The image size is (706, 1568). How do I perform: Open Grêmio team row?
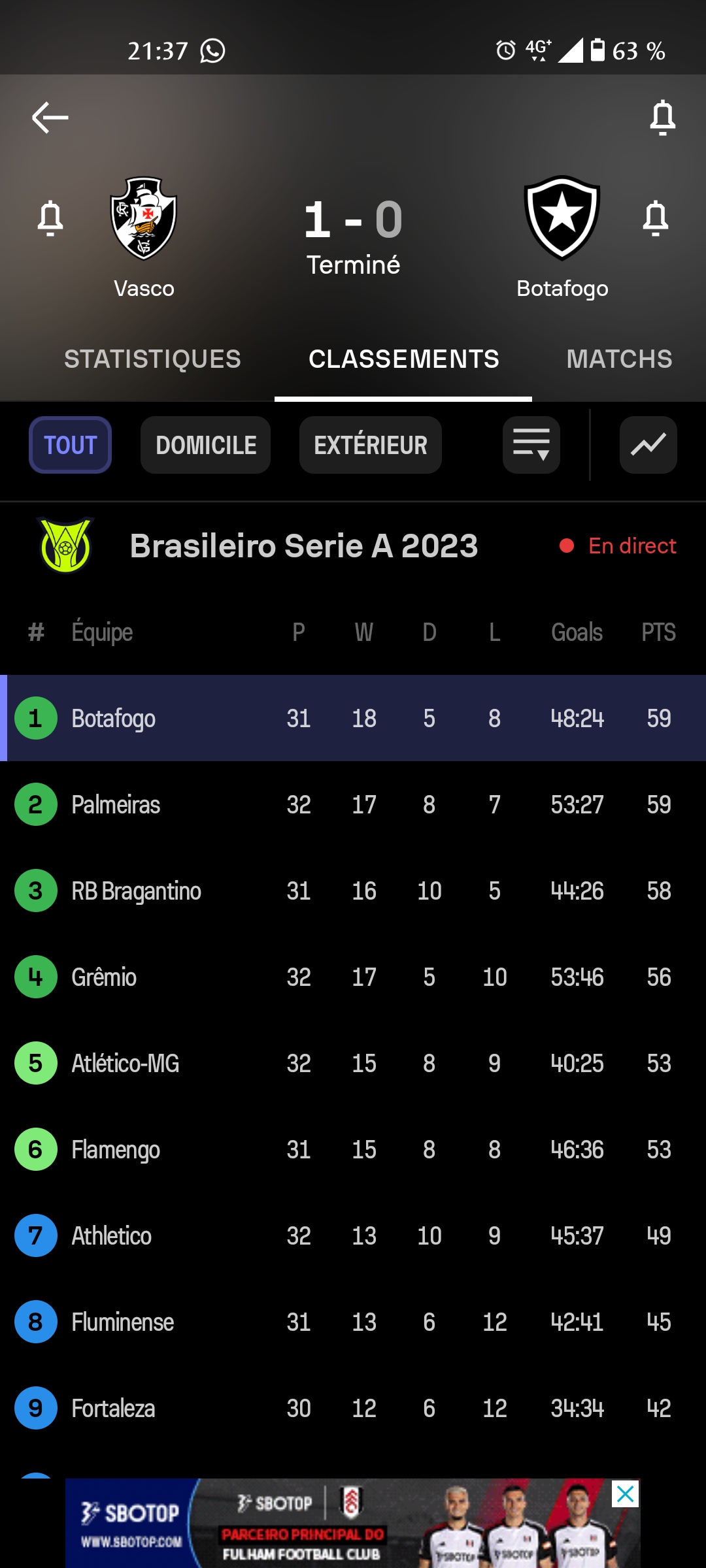tap(353, 977)
